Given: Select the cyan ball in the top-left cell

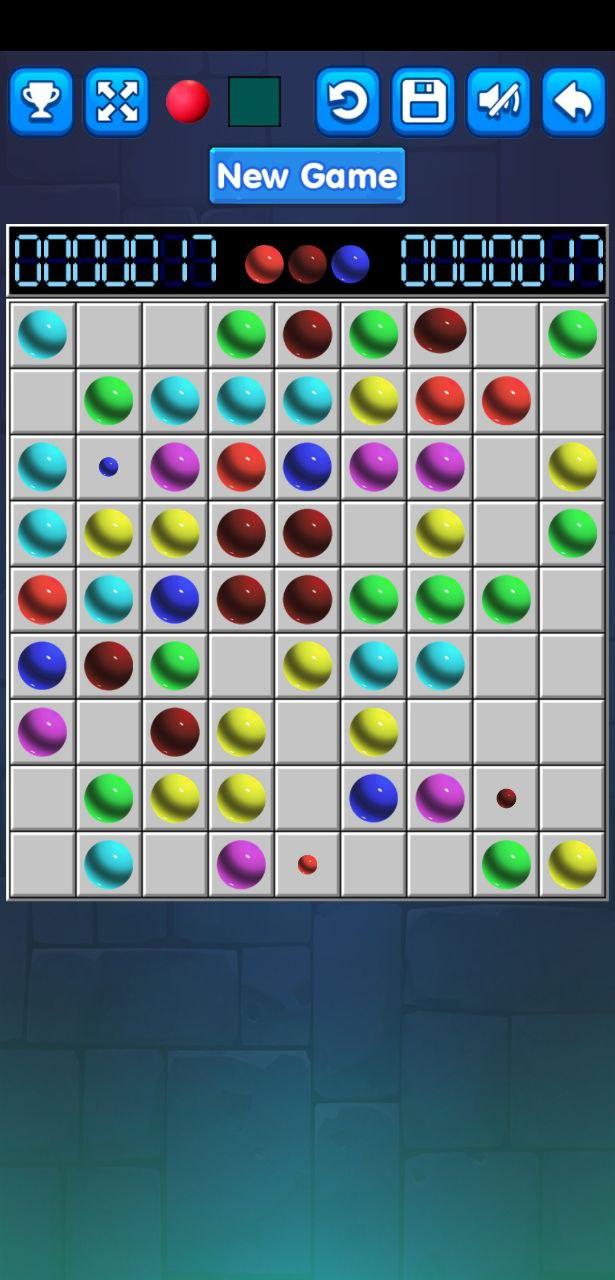Looking at the screenshot, I should [42, 334].
